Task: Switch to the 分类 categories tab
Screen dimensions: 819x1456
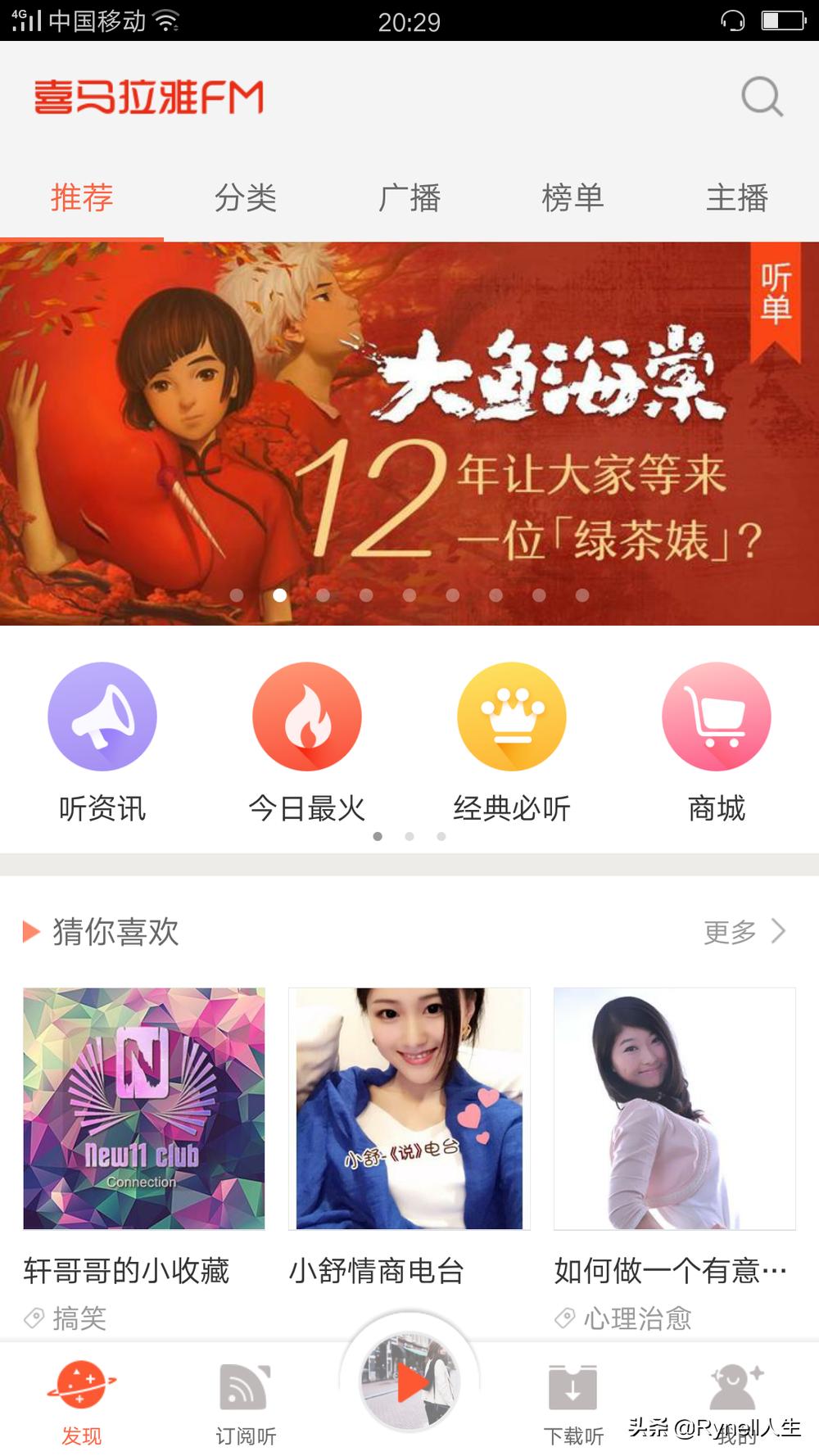Action: tap(245, 197)
